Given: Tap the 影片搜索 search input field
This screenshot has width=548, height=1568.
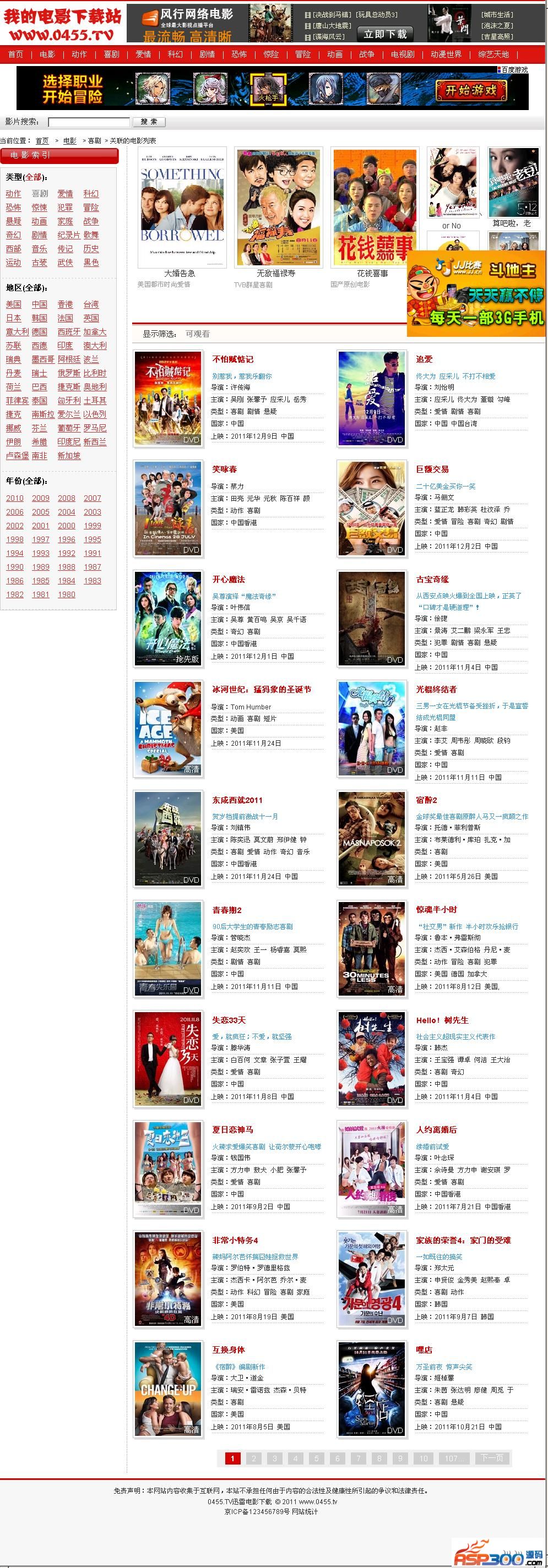Looking at the screenshot, I should (x=89, y=122).
